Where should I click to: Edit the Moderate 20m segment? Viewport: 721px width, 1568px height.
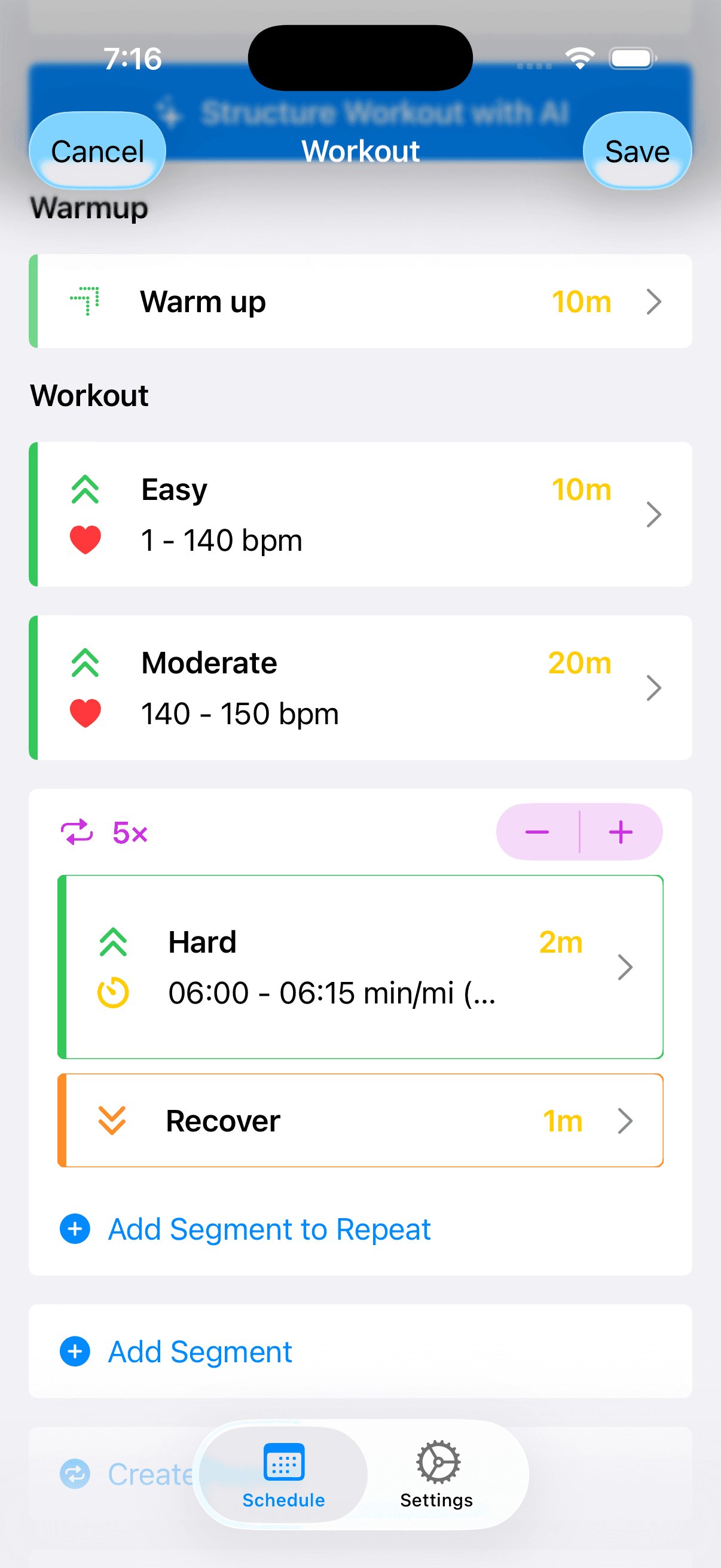(x=360, y=688)
